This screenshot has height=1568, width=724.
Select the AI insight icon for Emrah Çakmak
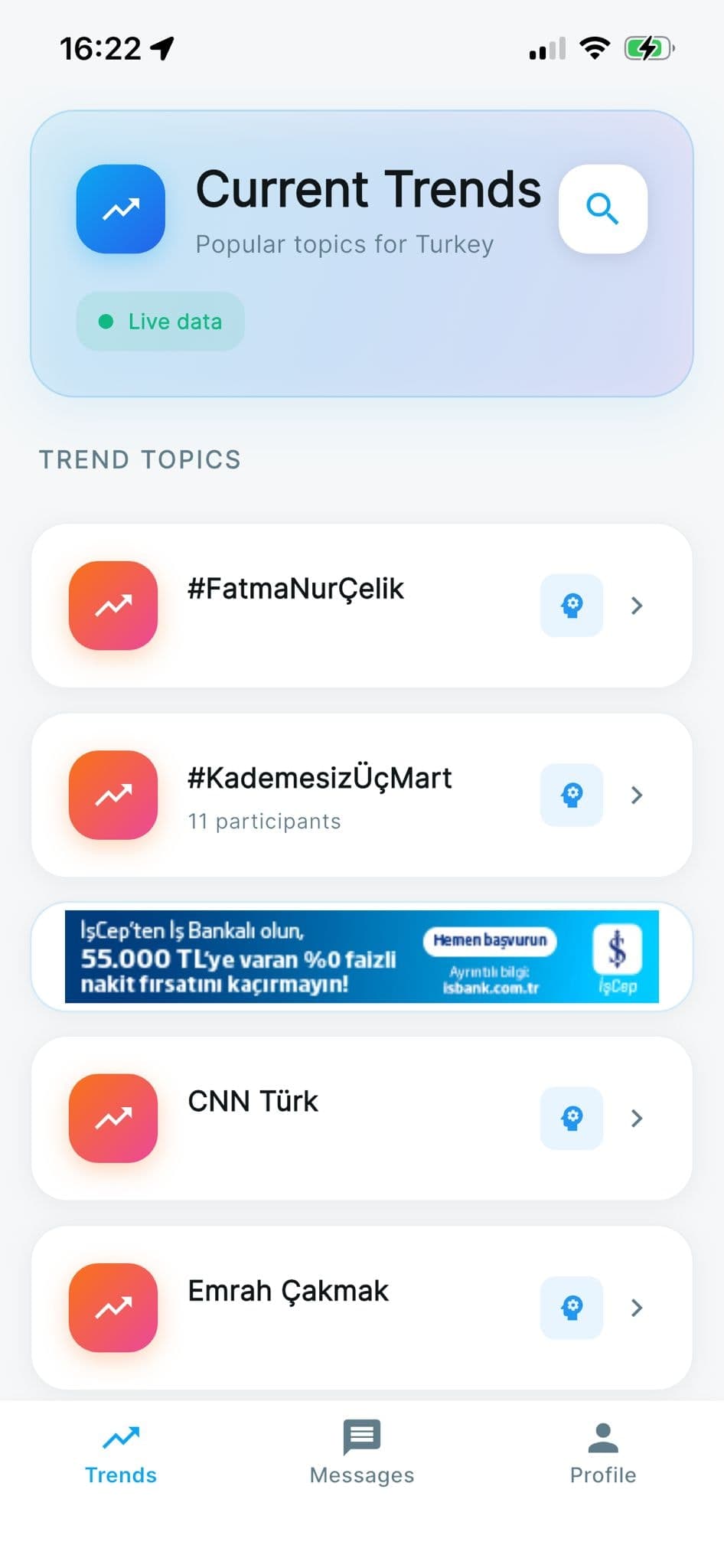click(x=571, y=1308)
